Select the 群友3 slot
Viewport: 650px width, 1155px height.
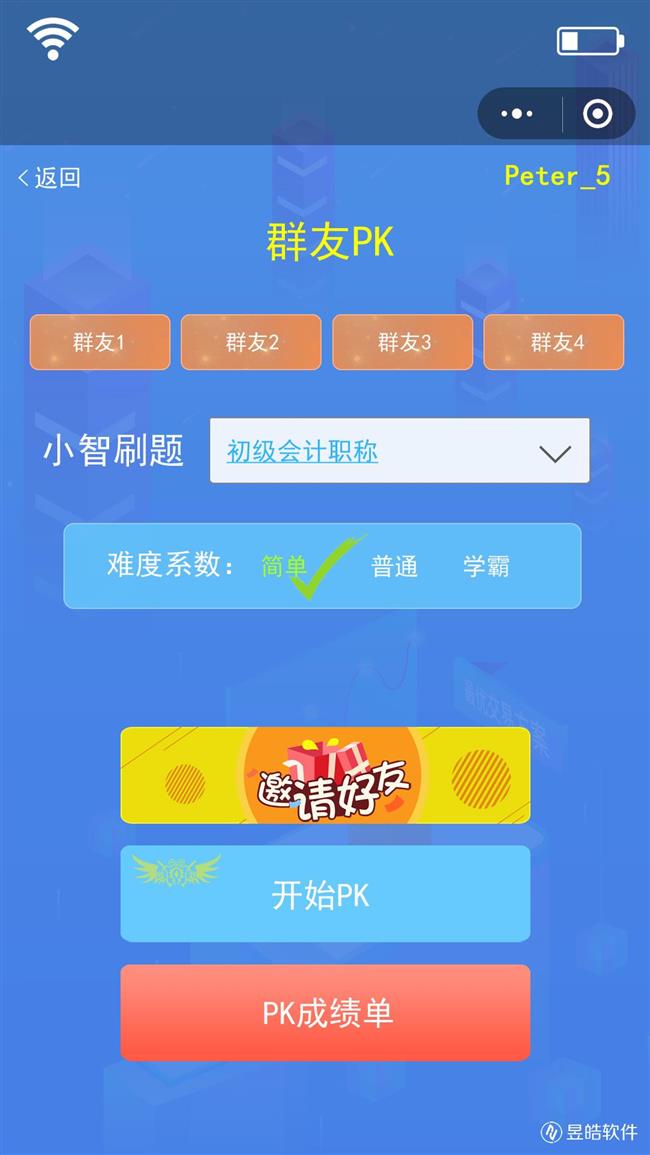[403, 342]
